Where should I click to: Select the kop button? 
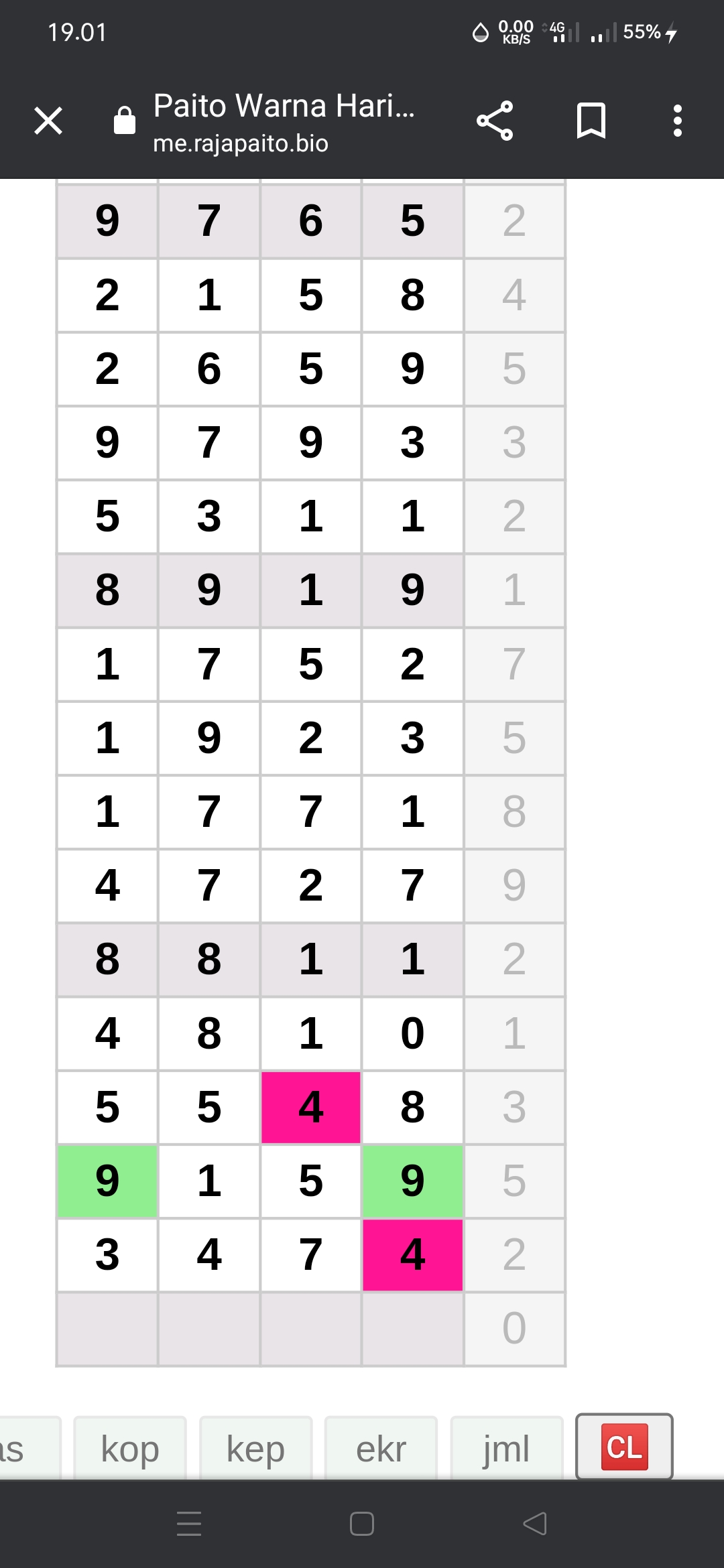130,1449
